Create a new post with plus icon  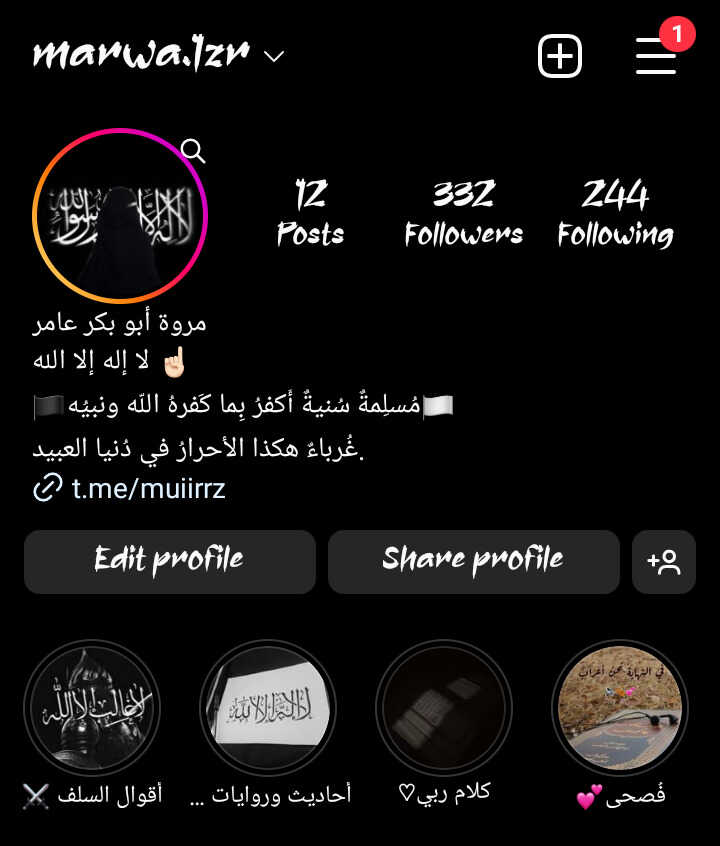(560, 56)
